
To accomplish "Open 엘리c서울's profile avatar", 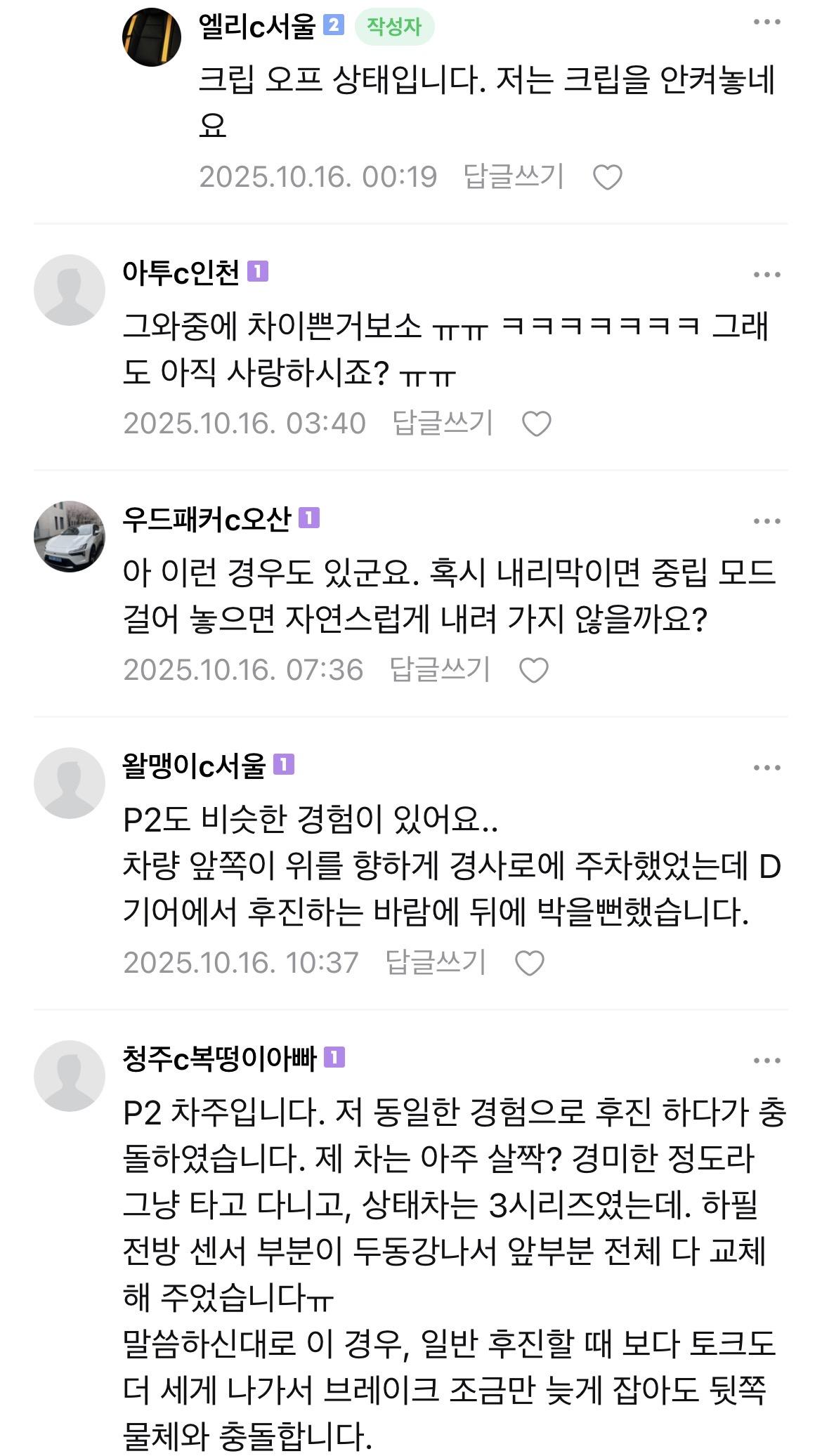I will point(151,37).
